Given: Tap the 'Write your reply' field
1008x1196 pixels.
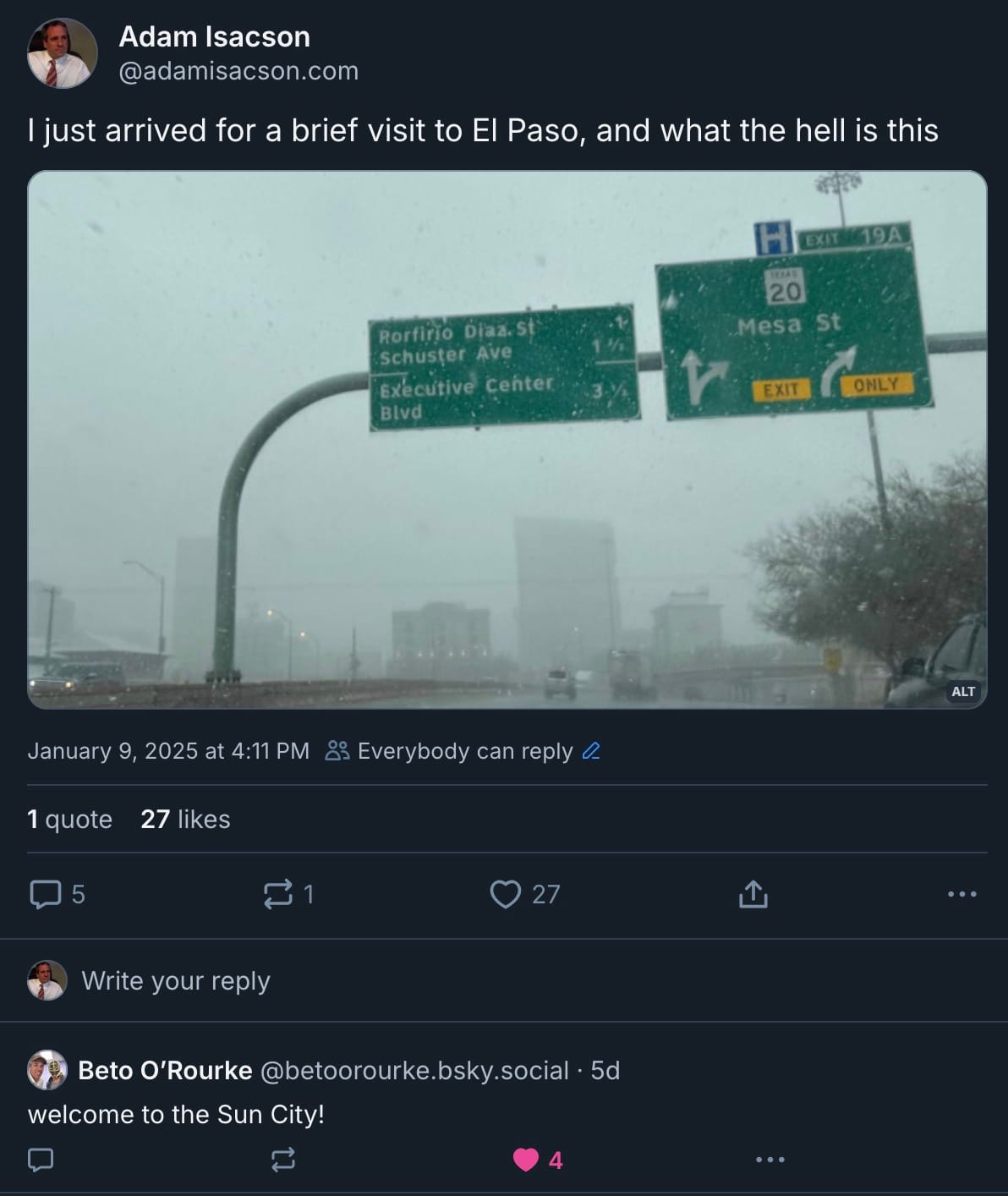Looking at the screenshot, I should (176, 980).
